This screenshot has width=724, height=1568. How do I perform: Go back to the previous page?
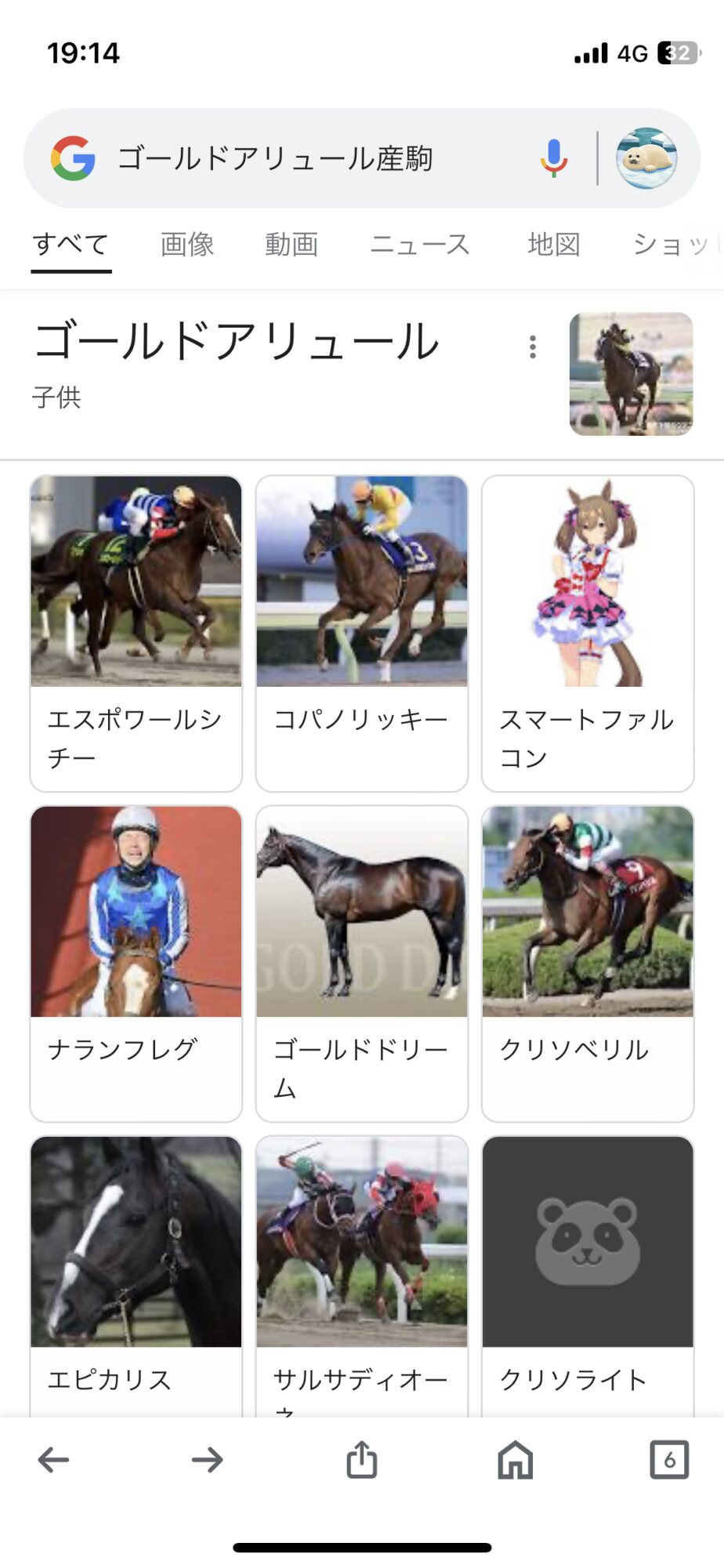53,1460
